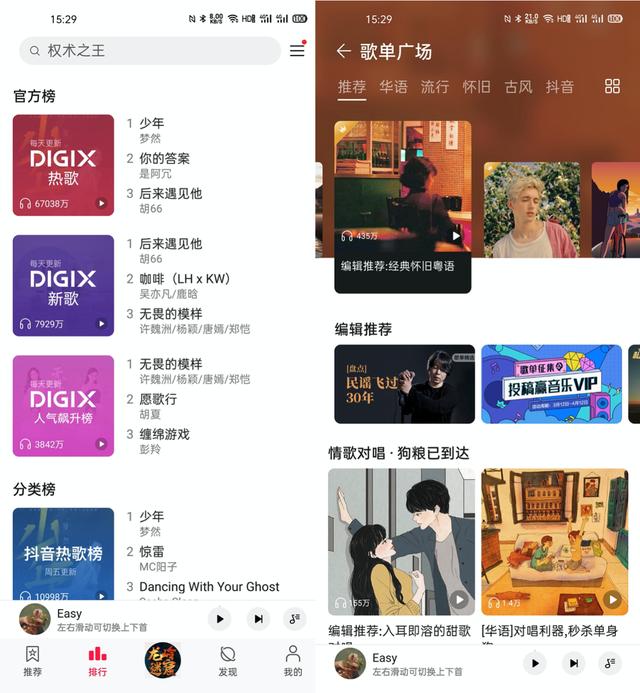Switch to the 抖音 playlist tab

coord(559,87)
